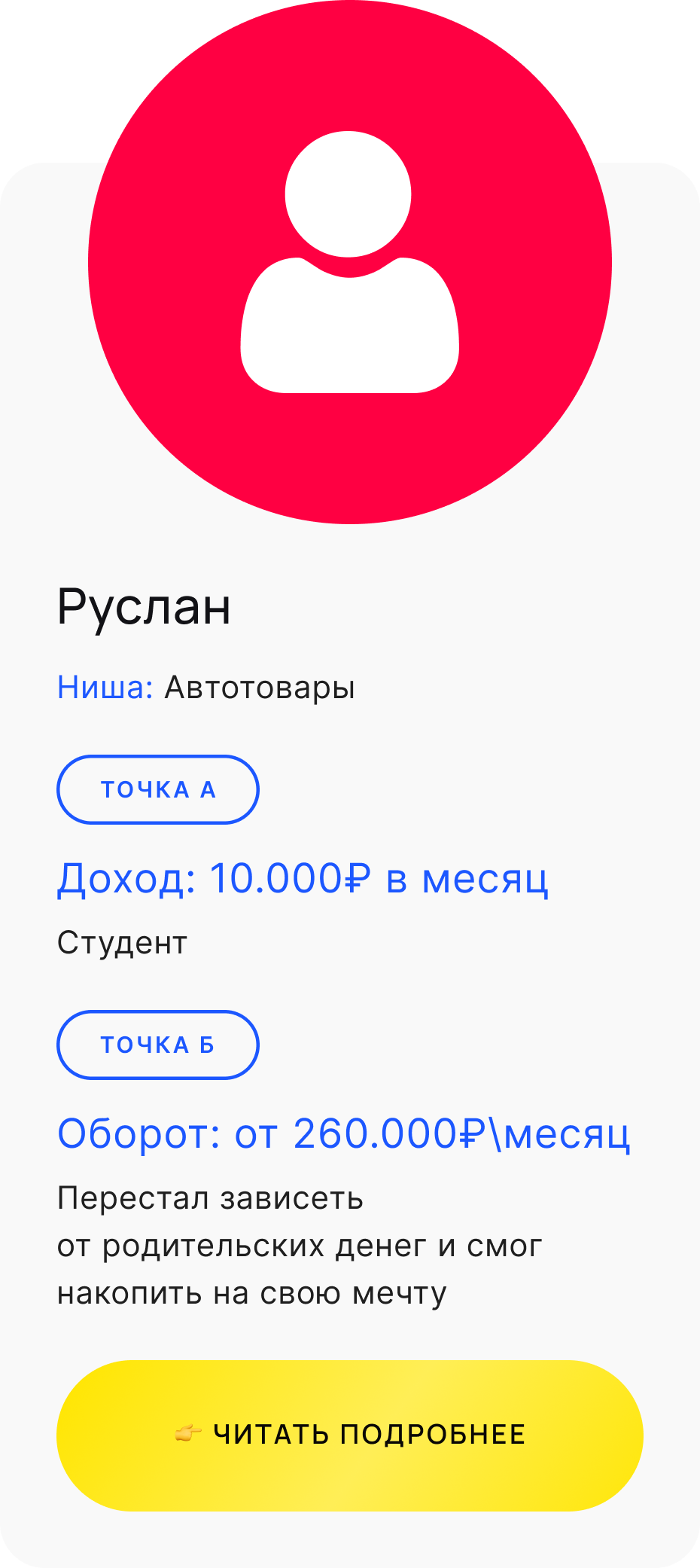Select the rounded ТОЧКА А outline chip
The height and width of the screenshot is (1568, 700).
tap(157, 789)
